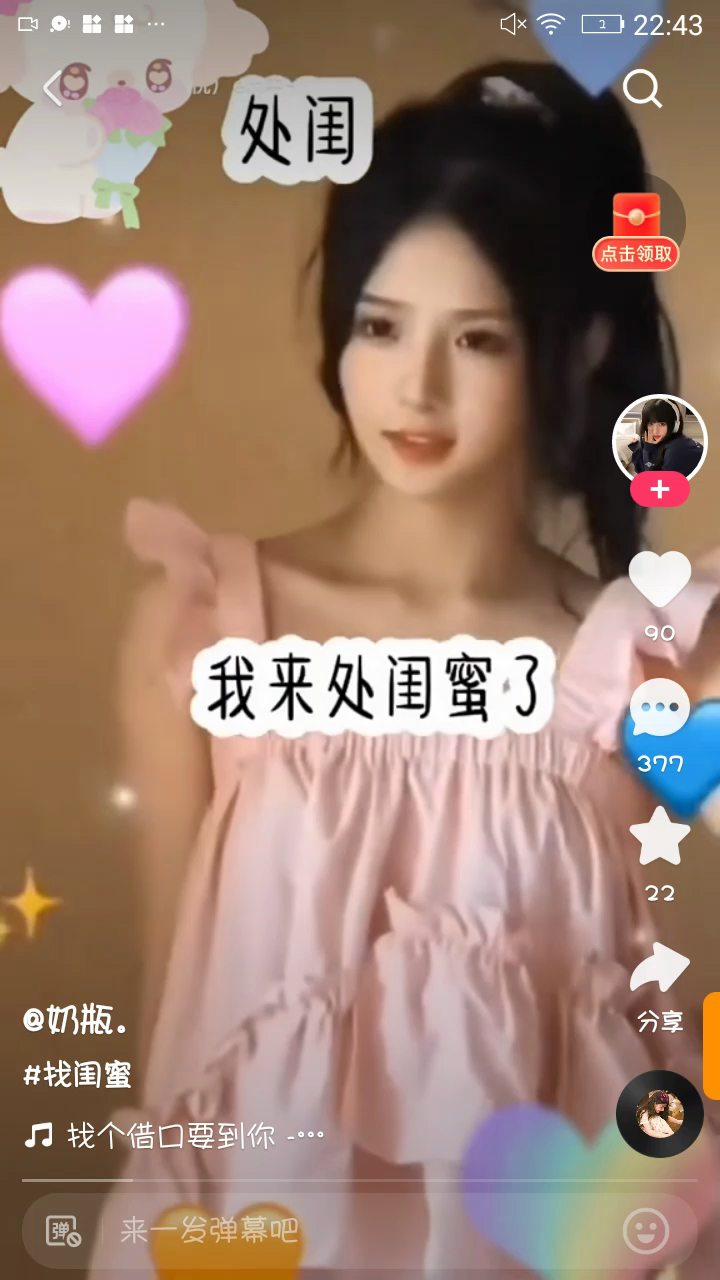
Task: Open the comments with 377 replies
Action: pyautogui.click(x=660, y=710)
